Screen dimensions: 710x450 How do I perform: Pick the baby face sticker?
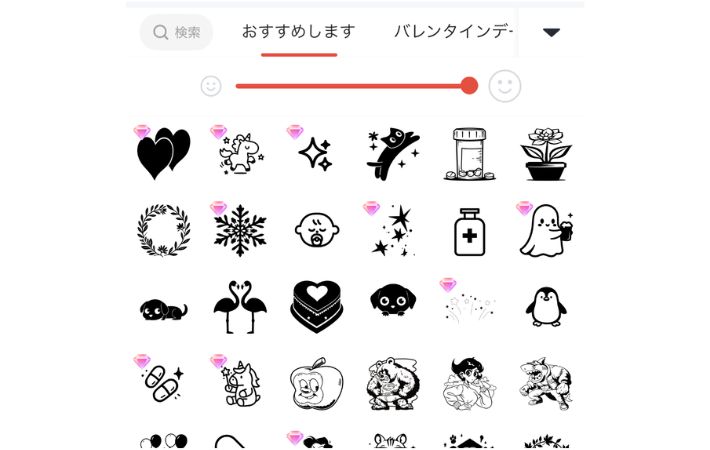click(316, 231)
